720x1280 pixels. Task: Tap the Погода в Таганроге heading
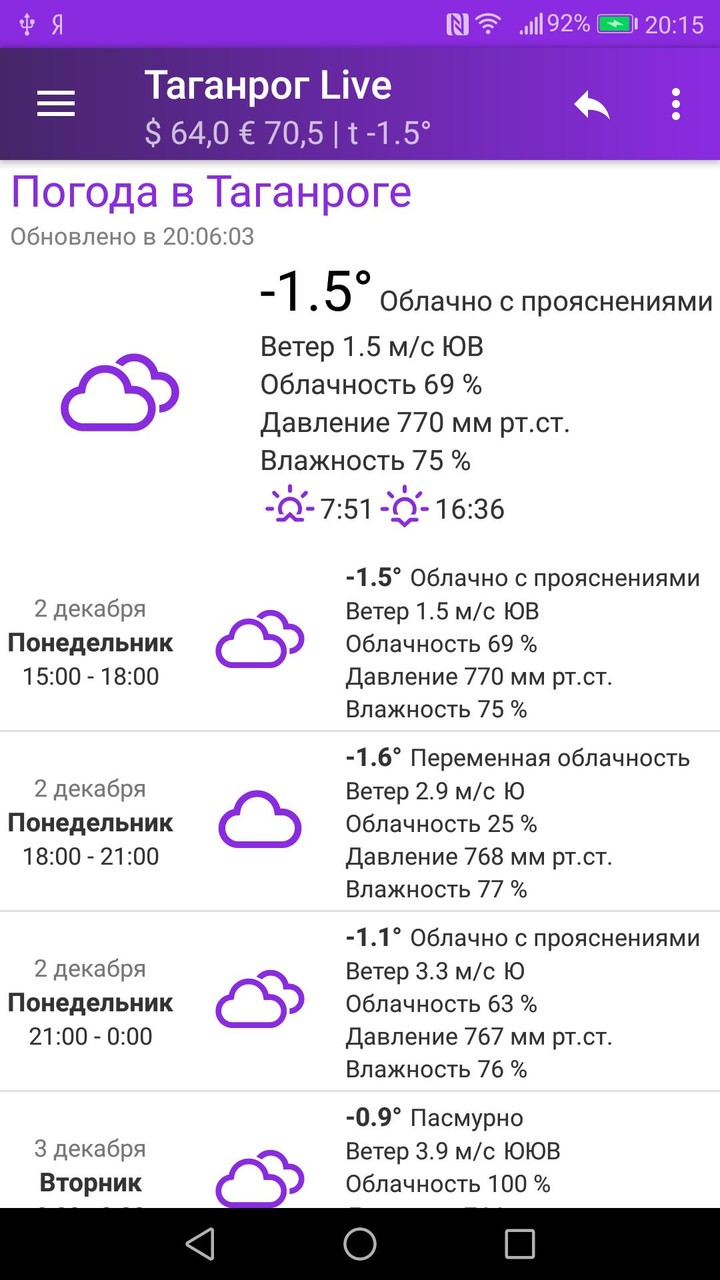coord(213,192)
